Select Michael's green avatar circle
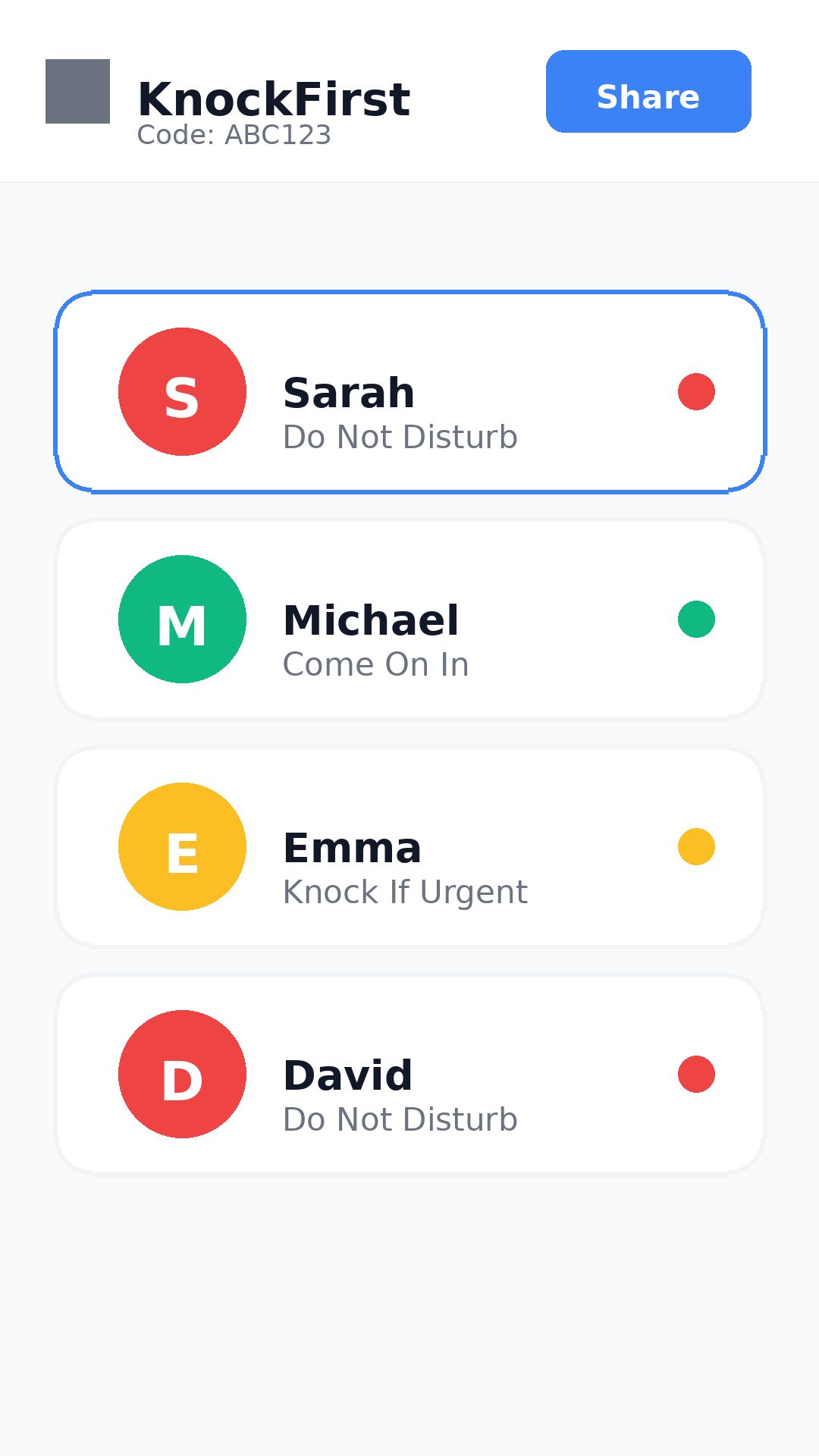Image resolution: width=819 pixels, height=1456 pixels. pos(182,620)
